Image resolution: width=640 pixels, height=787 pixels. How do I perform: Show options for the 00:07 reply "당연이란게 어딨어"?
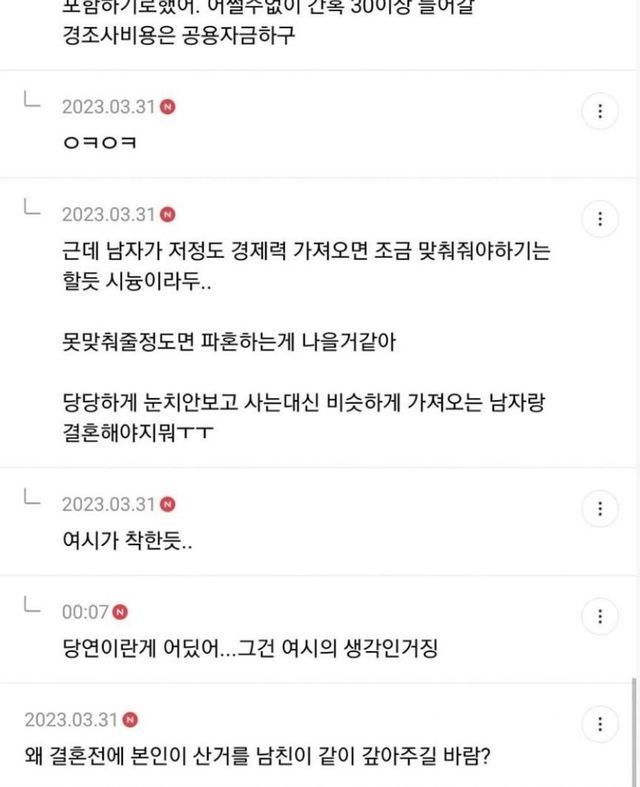point(600,614)
